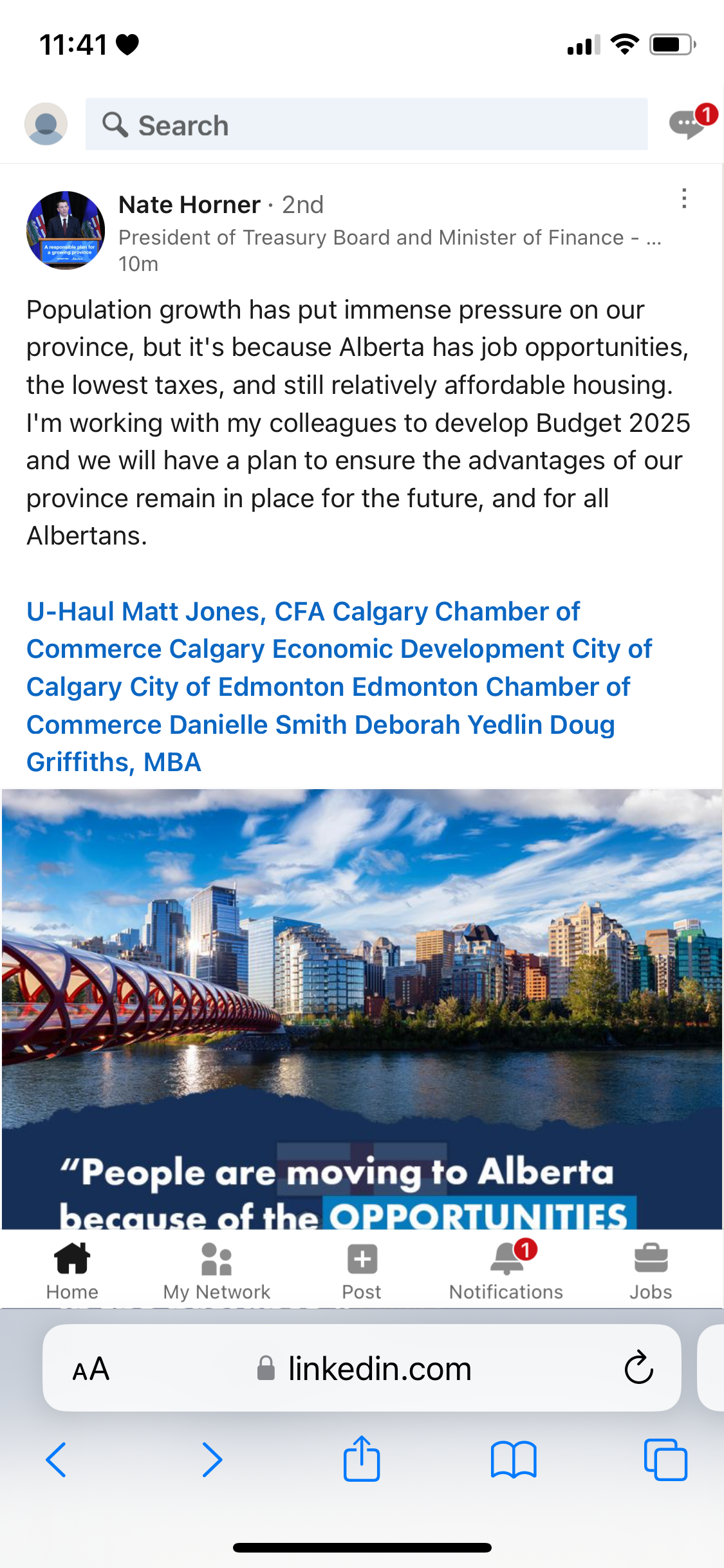Go back in Safari
This screenshot has height=1568, width=724.
56,1459
